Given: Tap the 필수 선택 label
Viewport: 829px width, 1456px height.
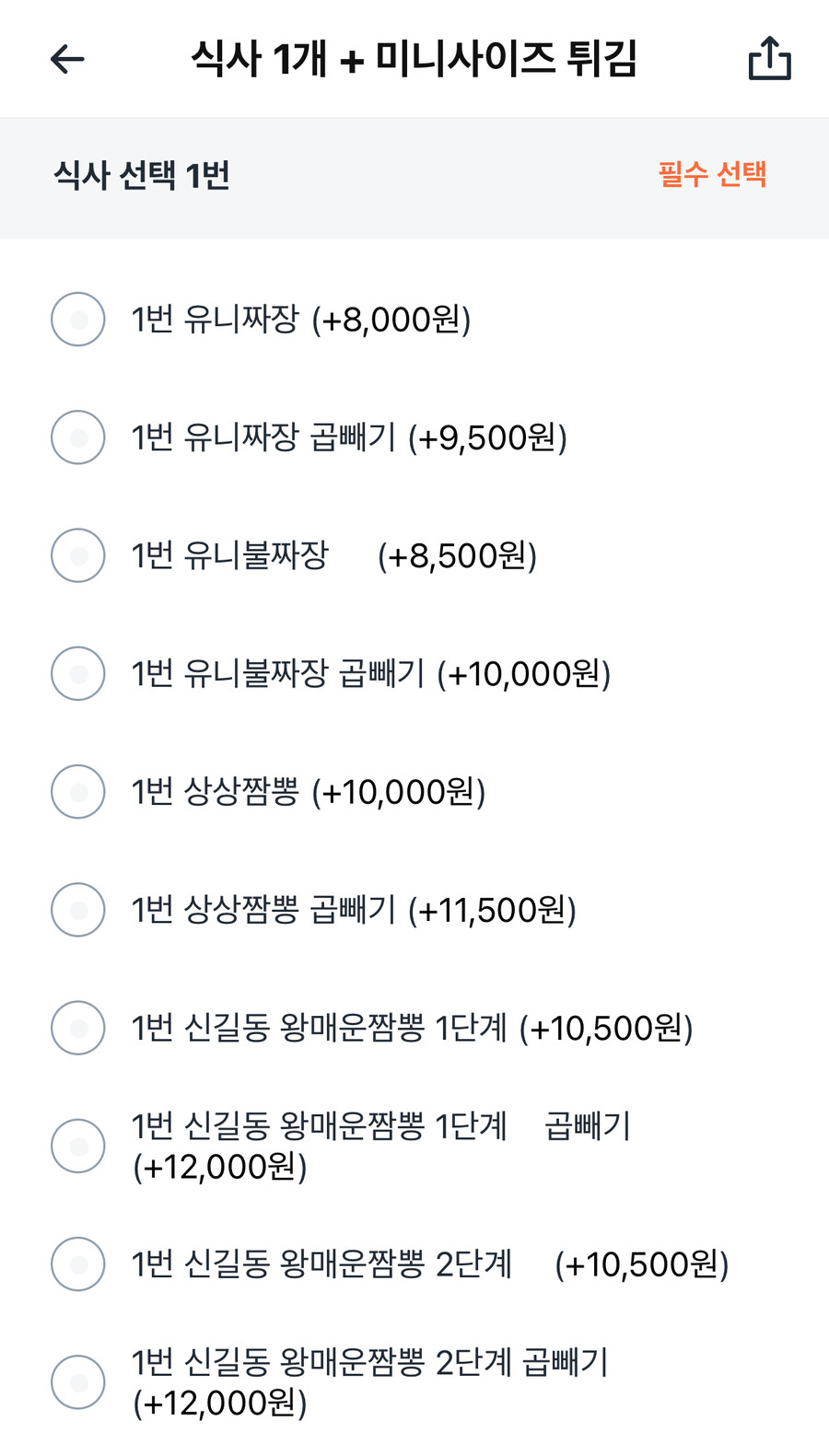Looking at the screenshot, I should [x=713, y=175].
